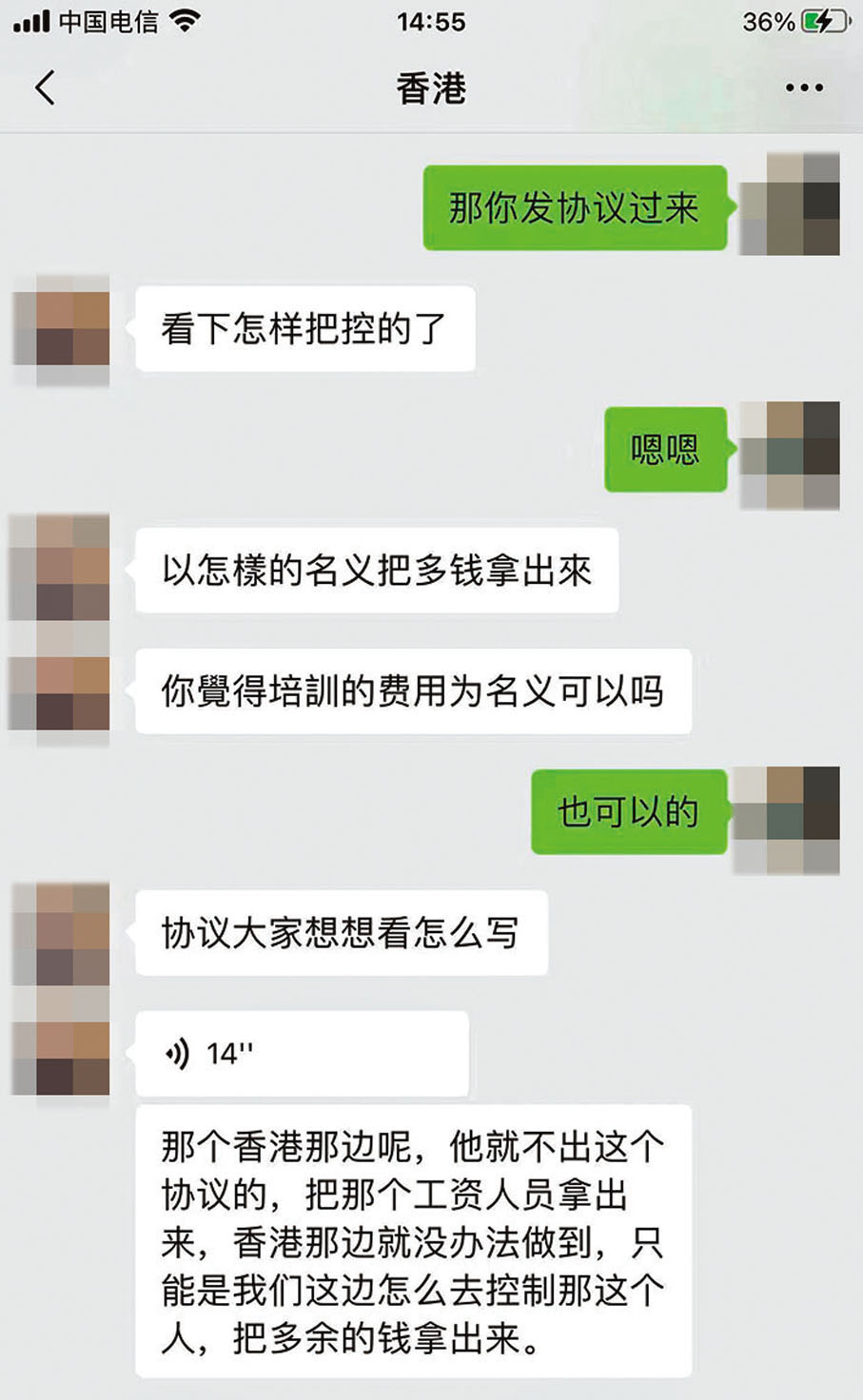This screenshot has width=863, height=1400.
Task: Open avatar next to the 也可以的 reply
Action: 787,820
